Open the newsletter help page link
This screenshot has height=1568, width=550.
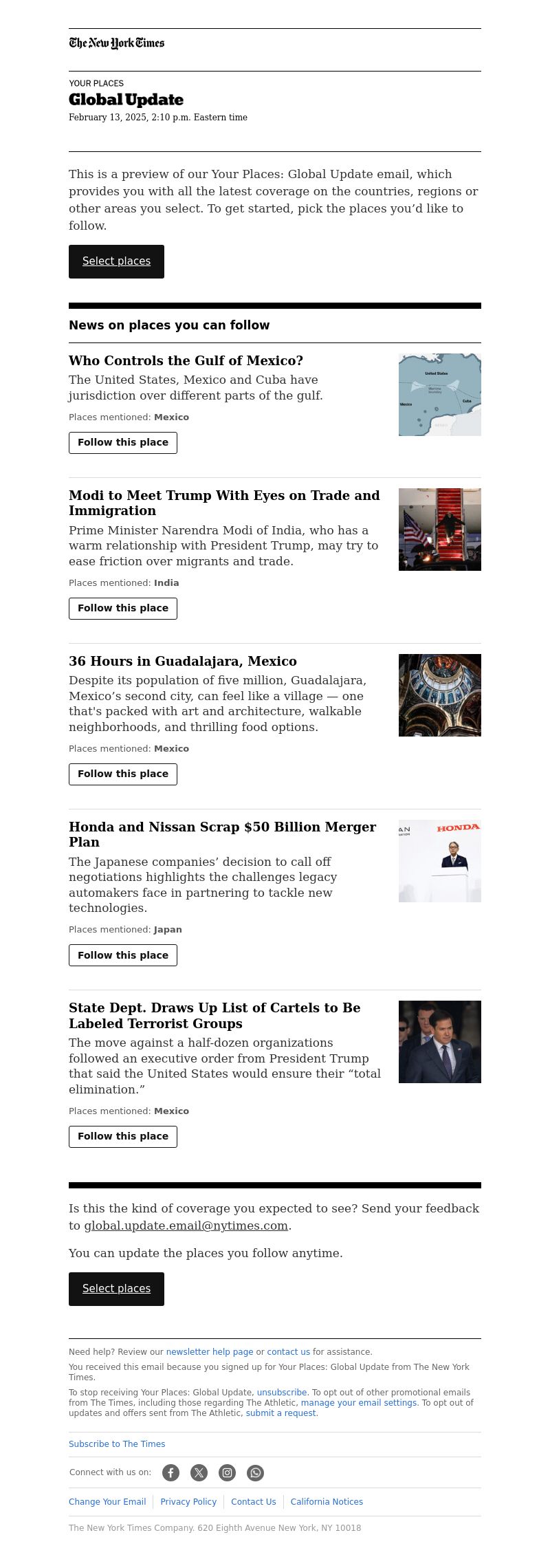click(209, 1352)
